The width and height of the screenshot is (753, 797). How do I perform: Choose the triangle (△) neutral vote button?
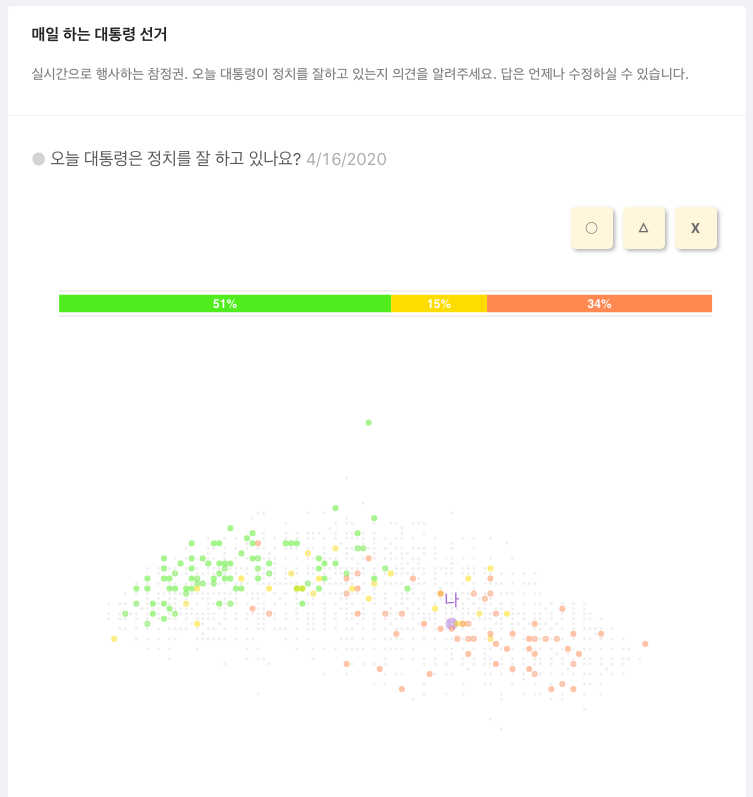pos(644,228)
